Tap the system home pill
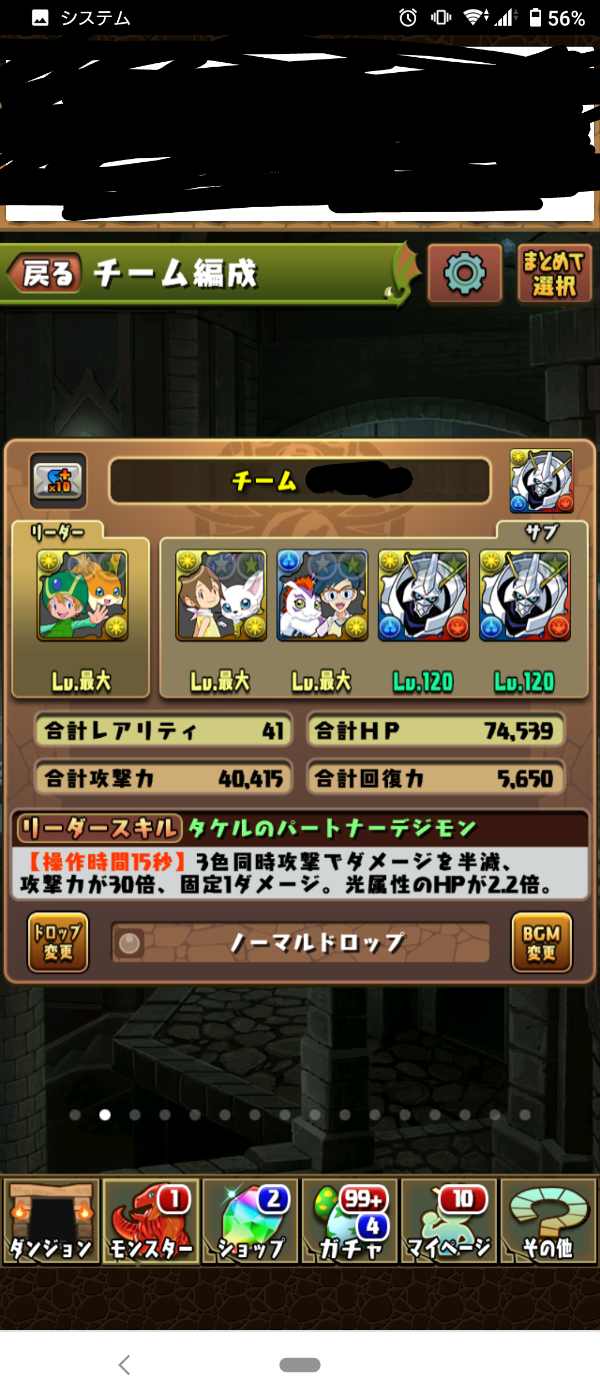Image resolution: width=600 pixels, height=1400 pixels. (300, 1365)
